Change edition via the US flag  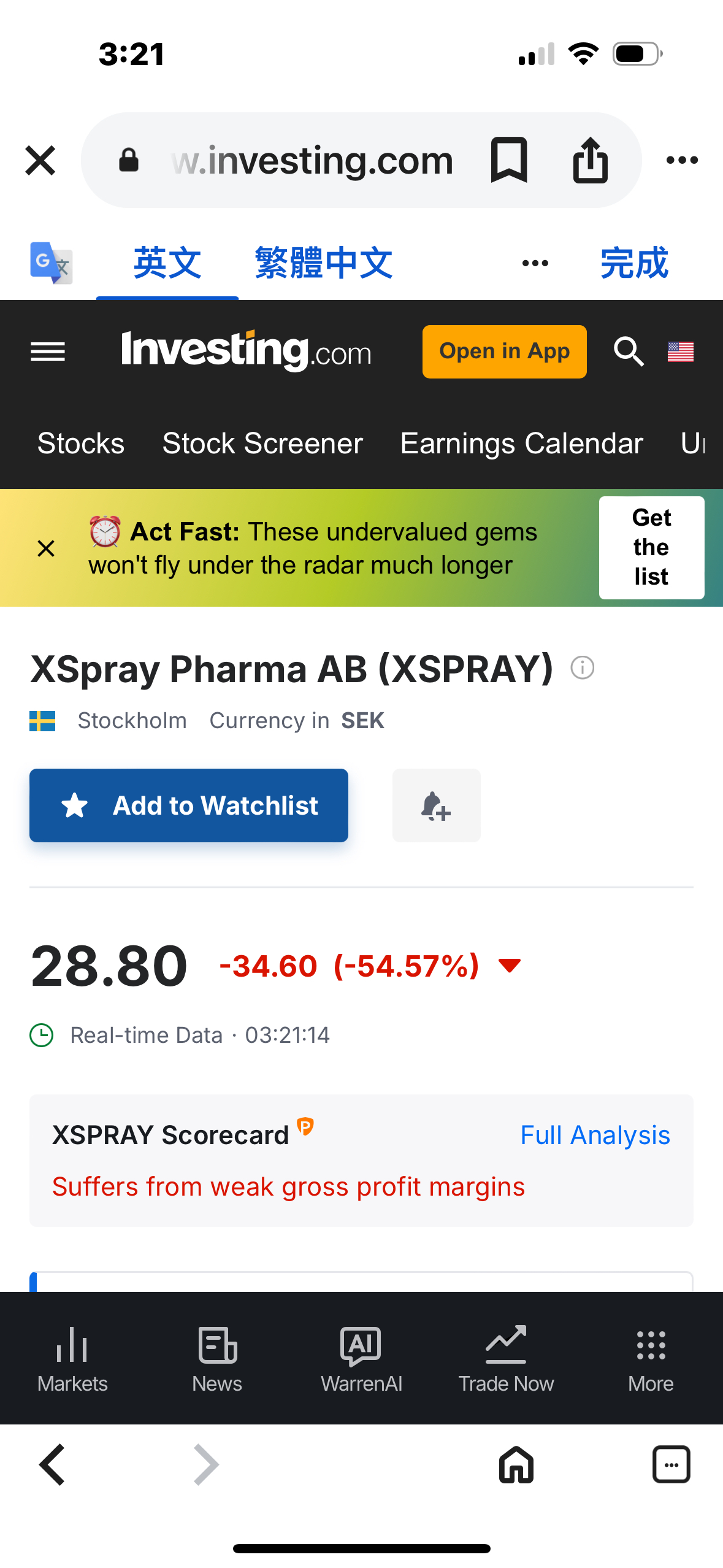click(680, 352)
